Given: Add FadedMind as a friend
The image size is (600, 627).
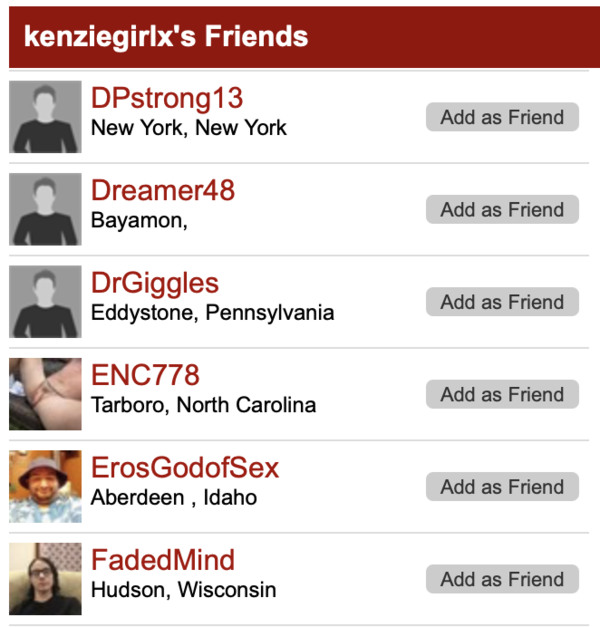Looking at the screenshot, I should click(502, 579).
